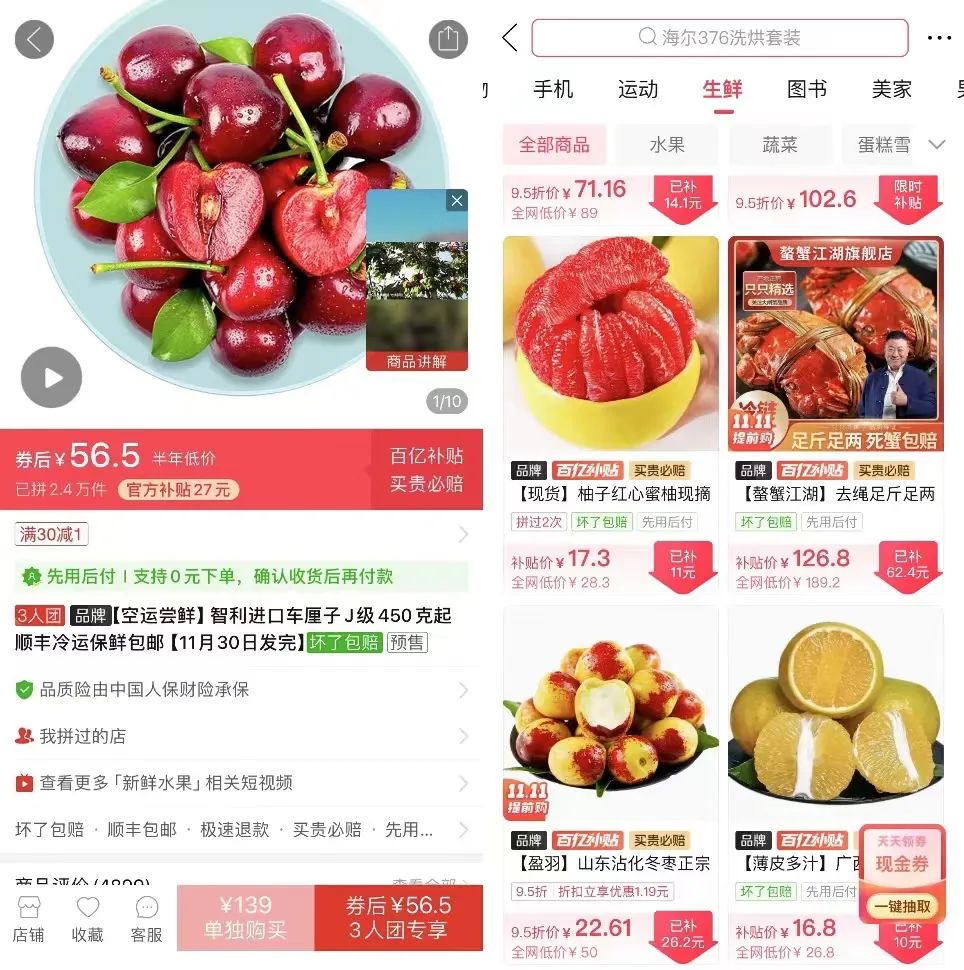Play the product video
The height and width of the screenshot is (970, 964).
(x=51, y=377)
